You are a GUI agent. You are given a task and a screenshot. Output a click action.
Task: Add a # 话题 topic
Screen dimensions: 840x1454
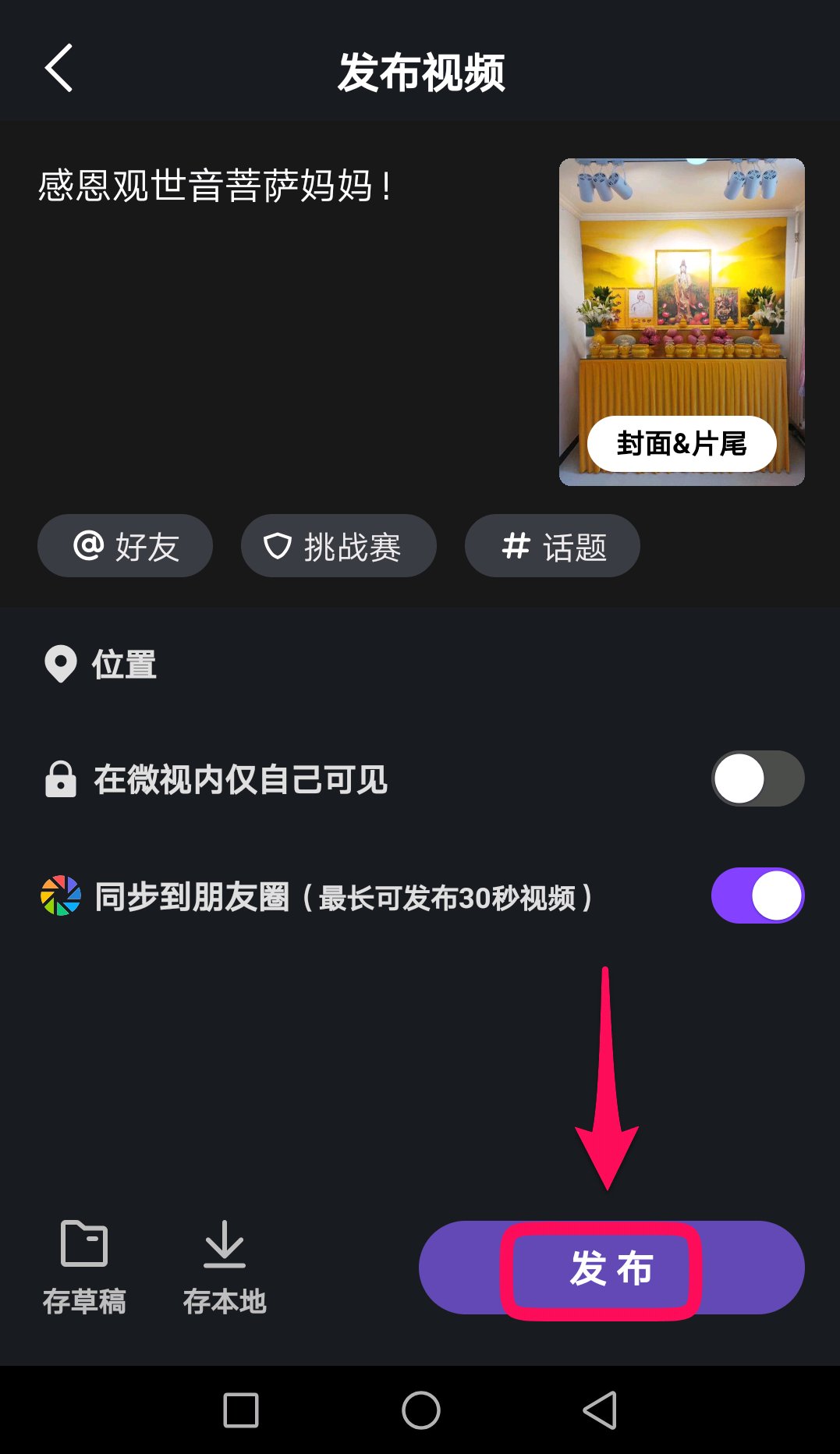[552, 546]
